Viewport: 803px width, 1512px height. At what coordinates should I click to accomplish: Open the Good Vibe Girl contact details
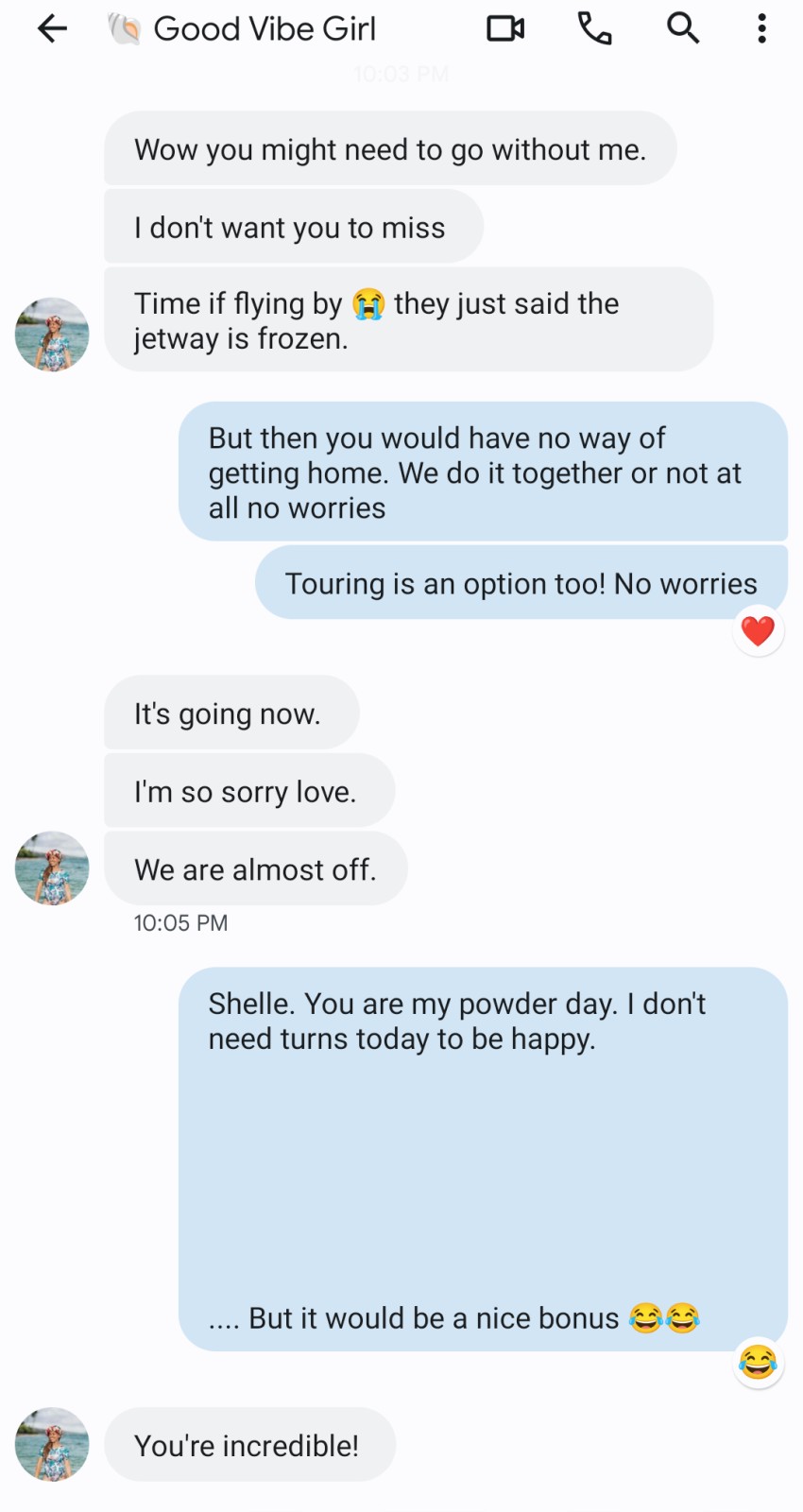pyautogui.click(x=265, y=29)
